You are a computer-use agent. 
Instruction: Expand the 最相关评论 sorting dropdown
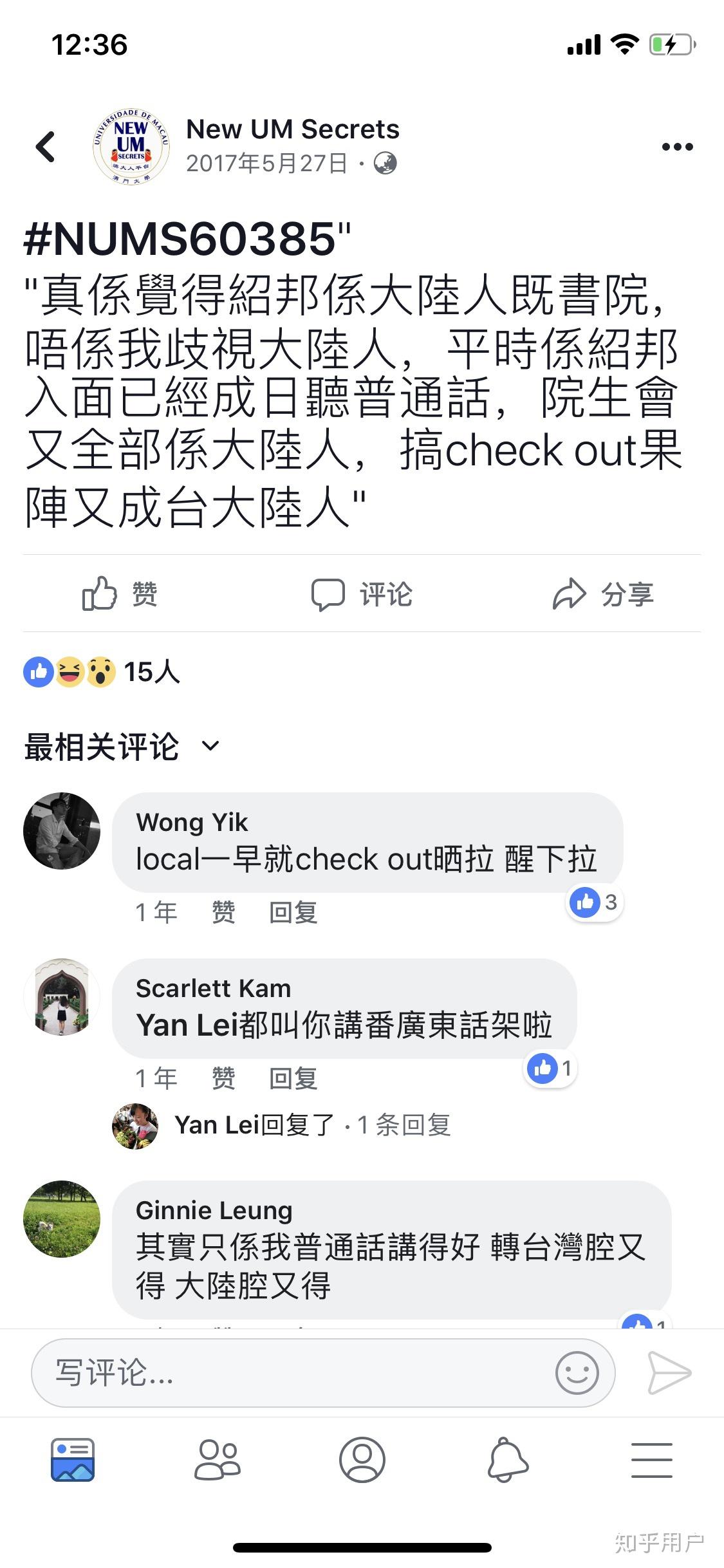122,747
